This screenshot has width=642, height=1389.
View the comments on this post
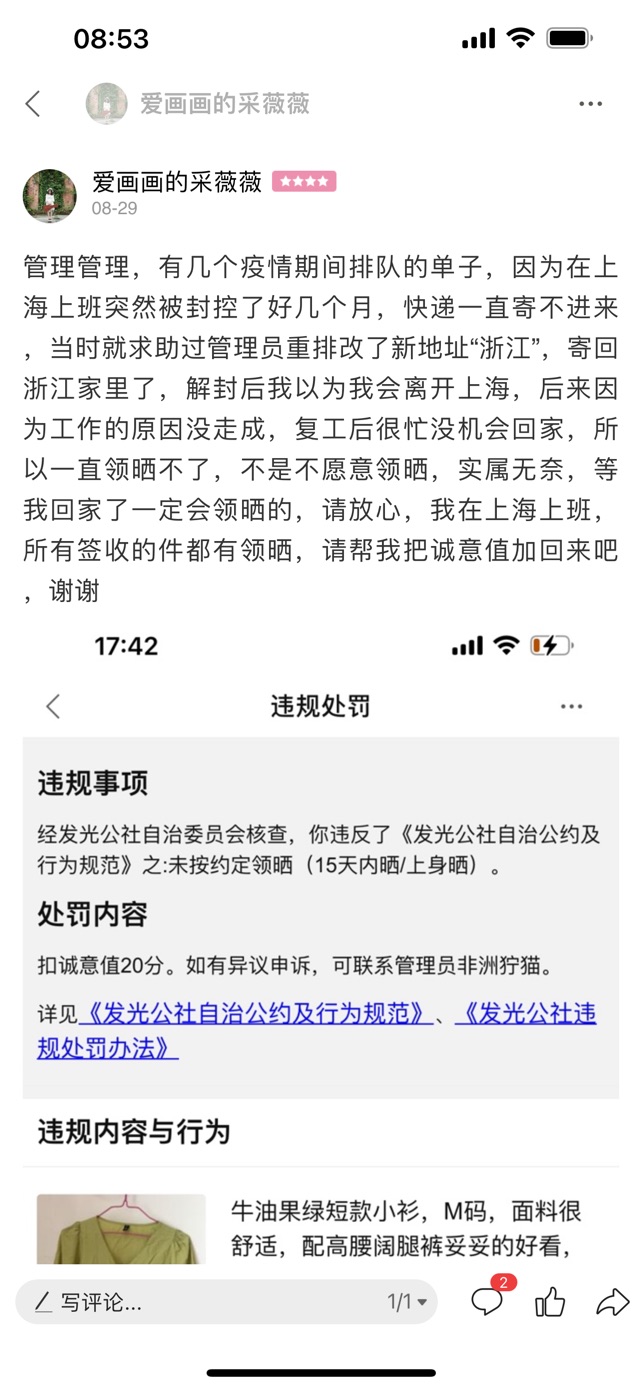pos(487,1302)
